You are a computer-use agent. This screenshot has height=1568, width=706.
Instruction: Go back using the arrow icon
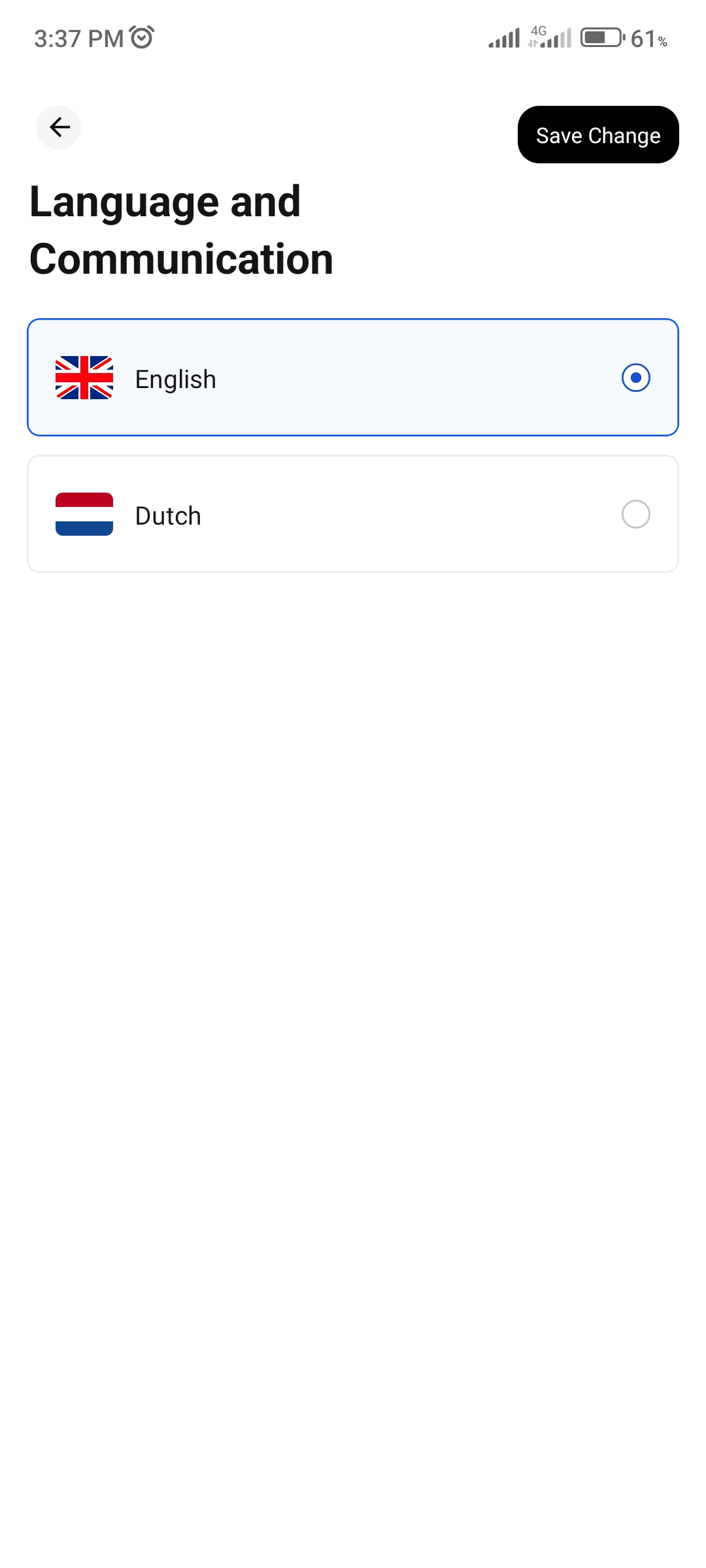(59, 127)
